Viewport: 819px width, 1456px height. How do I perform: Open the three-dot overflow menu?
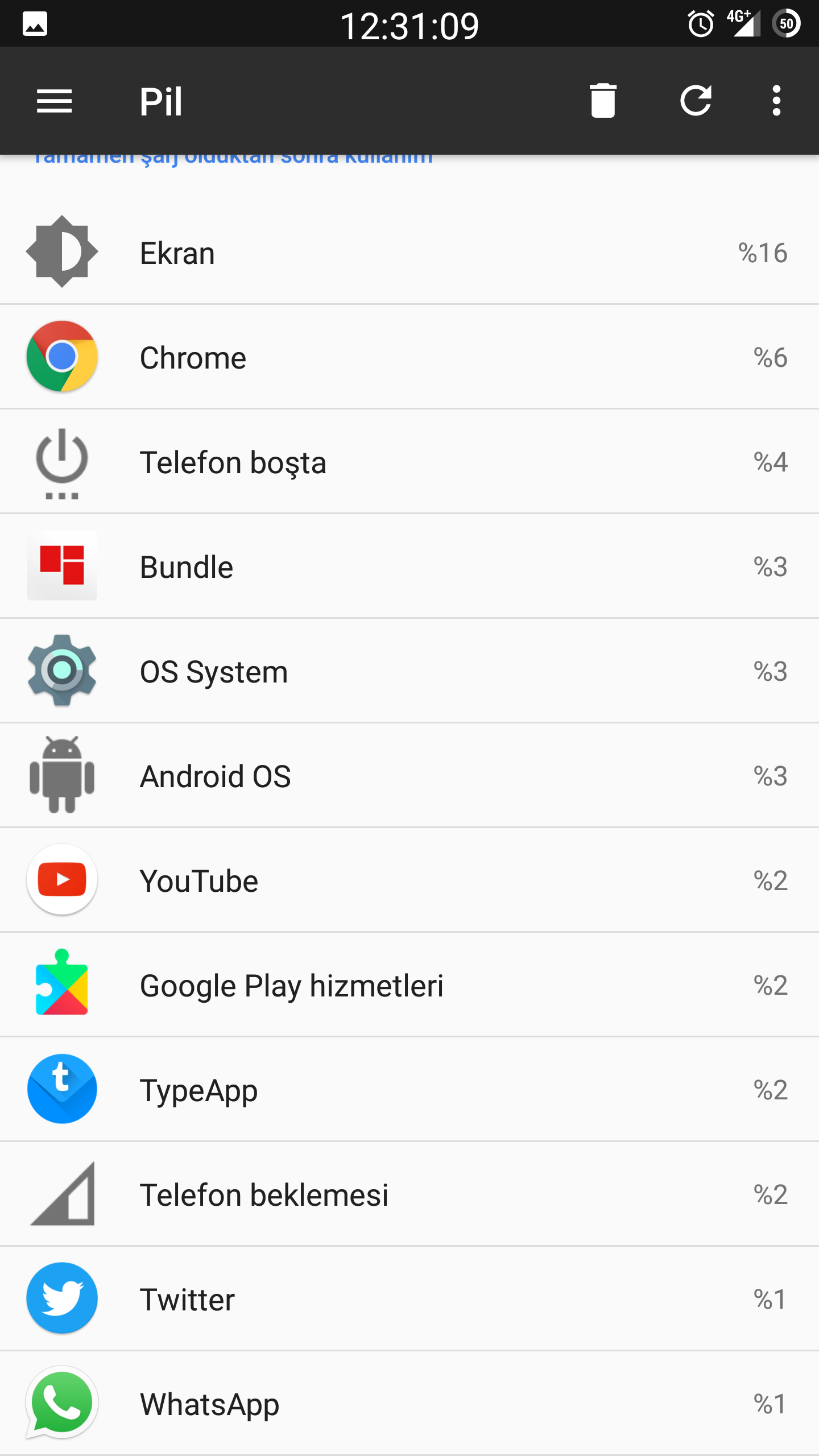click(776, 101)
